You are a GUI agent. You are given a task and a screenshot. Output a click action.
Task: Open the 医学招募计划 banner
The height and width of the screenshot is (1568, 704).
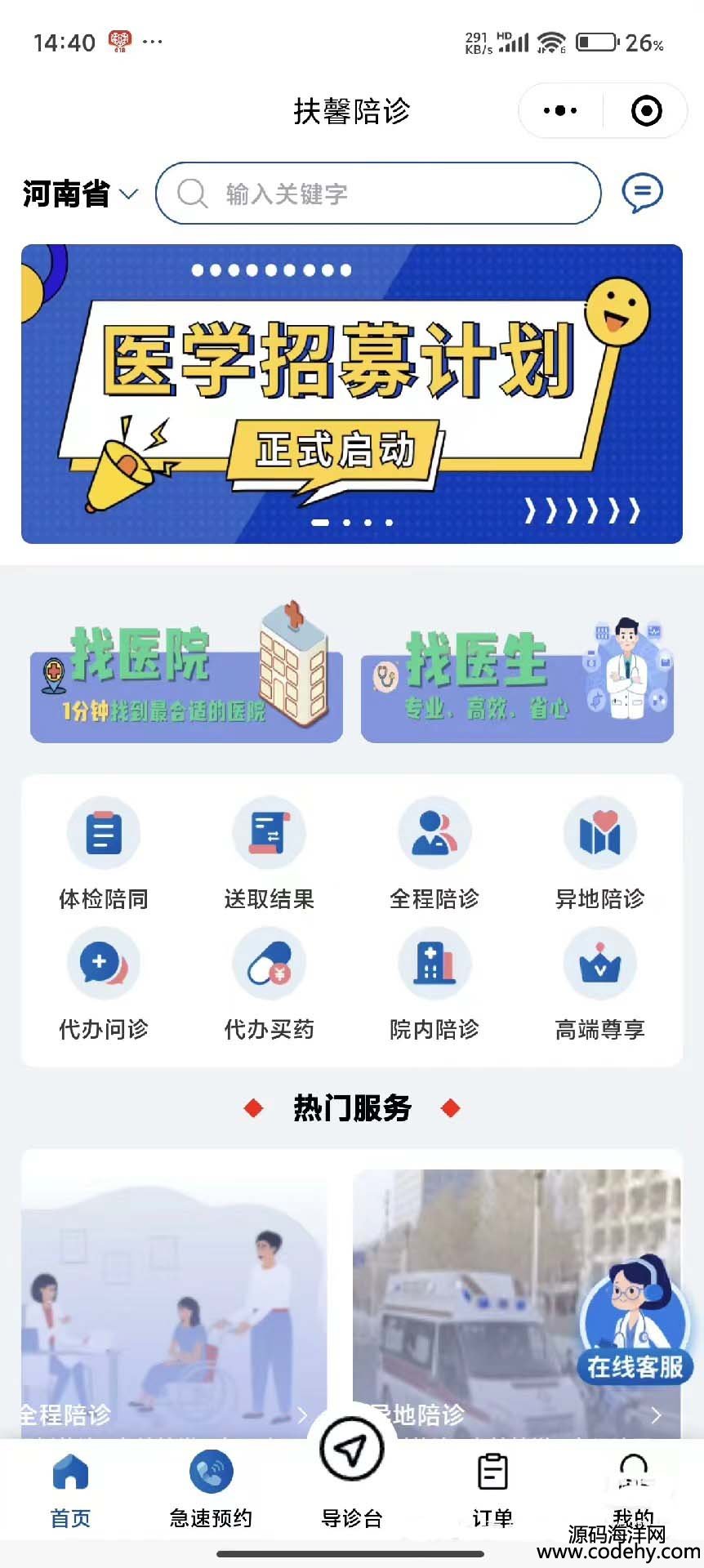tap(352, 394)
